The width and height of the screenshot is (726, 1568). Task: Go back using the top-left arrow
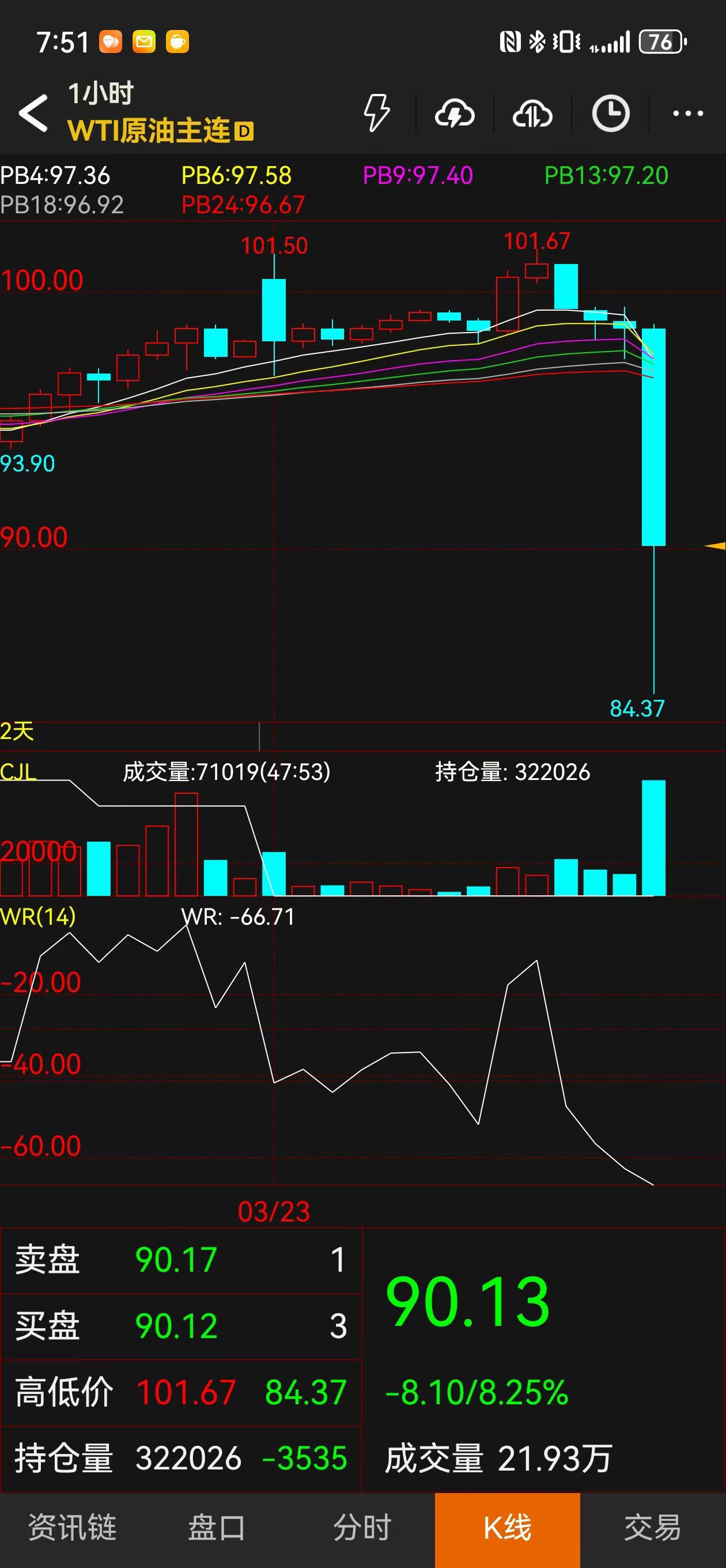pyautogui.click(x=33, y=113)
